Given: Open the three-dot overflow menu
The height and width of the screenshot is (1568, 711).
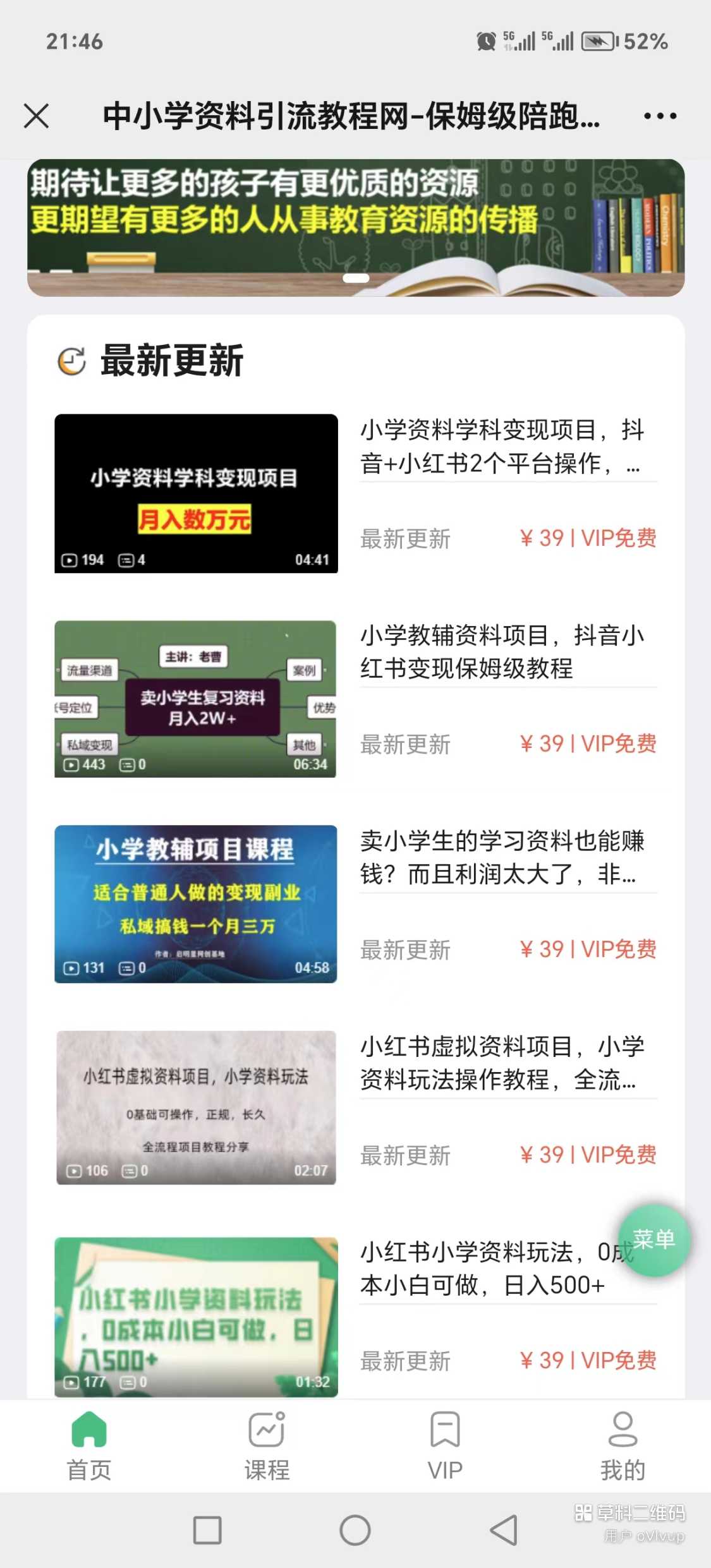Looking at the screenshot, I should point(660,116).
